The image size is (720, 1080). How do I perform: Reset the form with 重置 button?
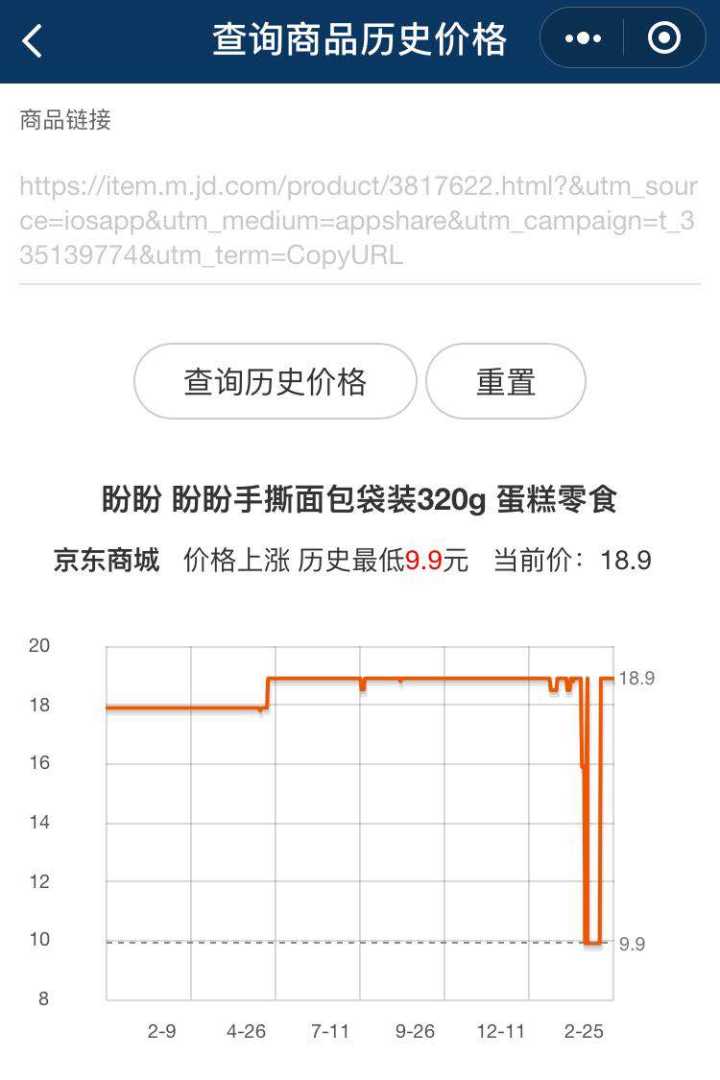[506, 382]
